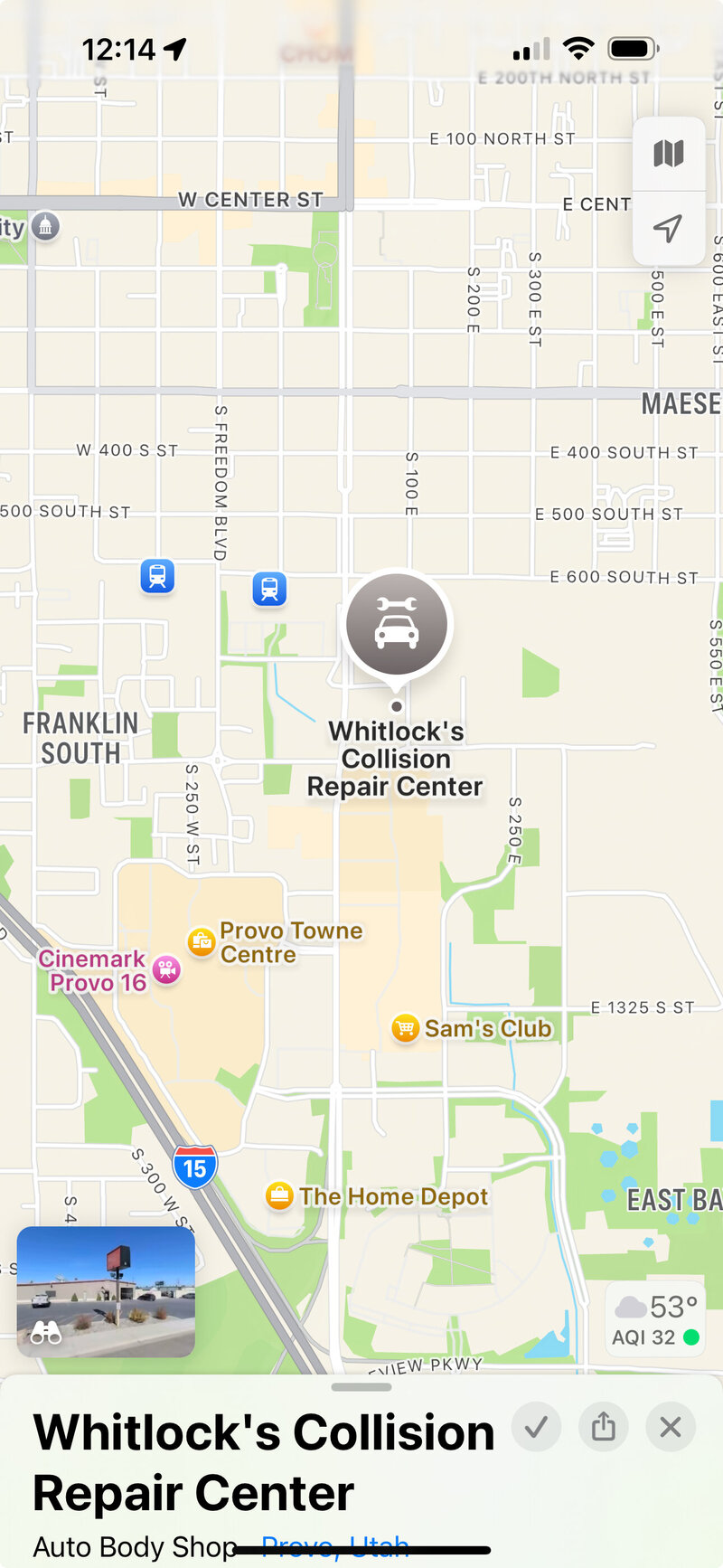This screenshot has height=1568, width=723.
Task: Open the weather and AQI widget
Action: pos(654,1319)
